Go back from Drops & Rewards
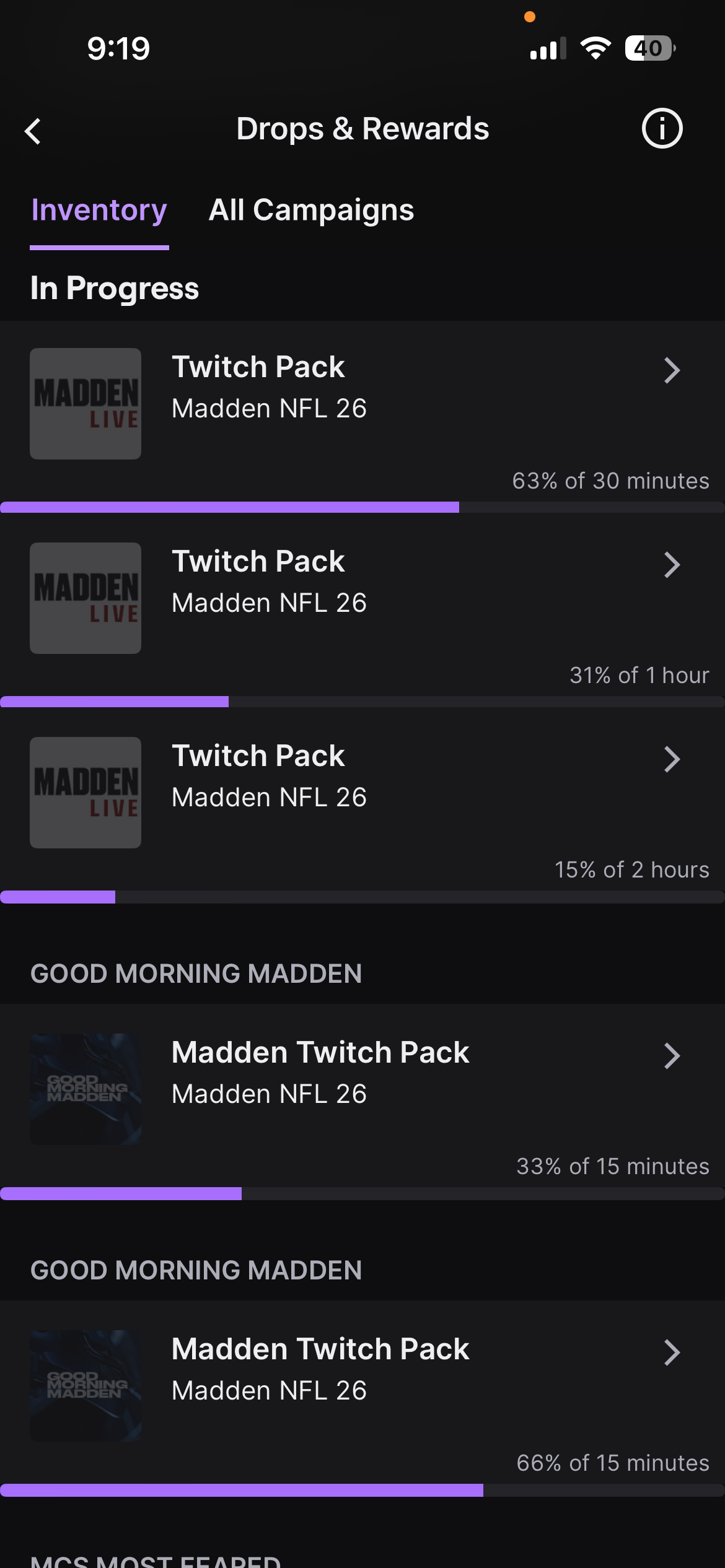The height and width of the screenshot is (1568, 725). (x=33, y=131)
